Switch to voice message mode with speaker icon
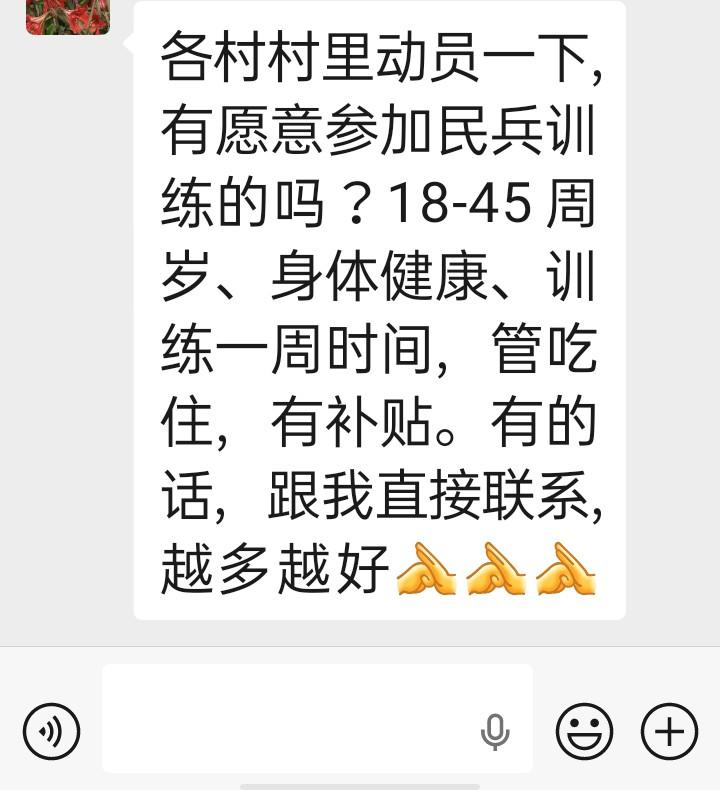 click(x=50, y=730)
